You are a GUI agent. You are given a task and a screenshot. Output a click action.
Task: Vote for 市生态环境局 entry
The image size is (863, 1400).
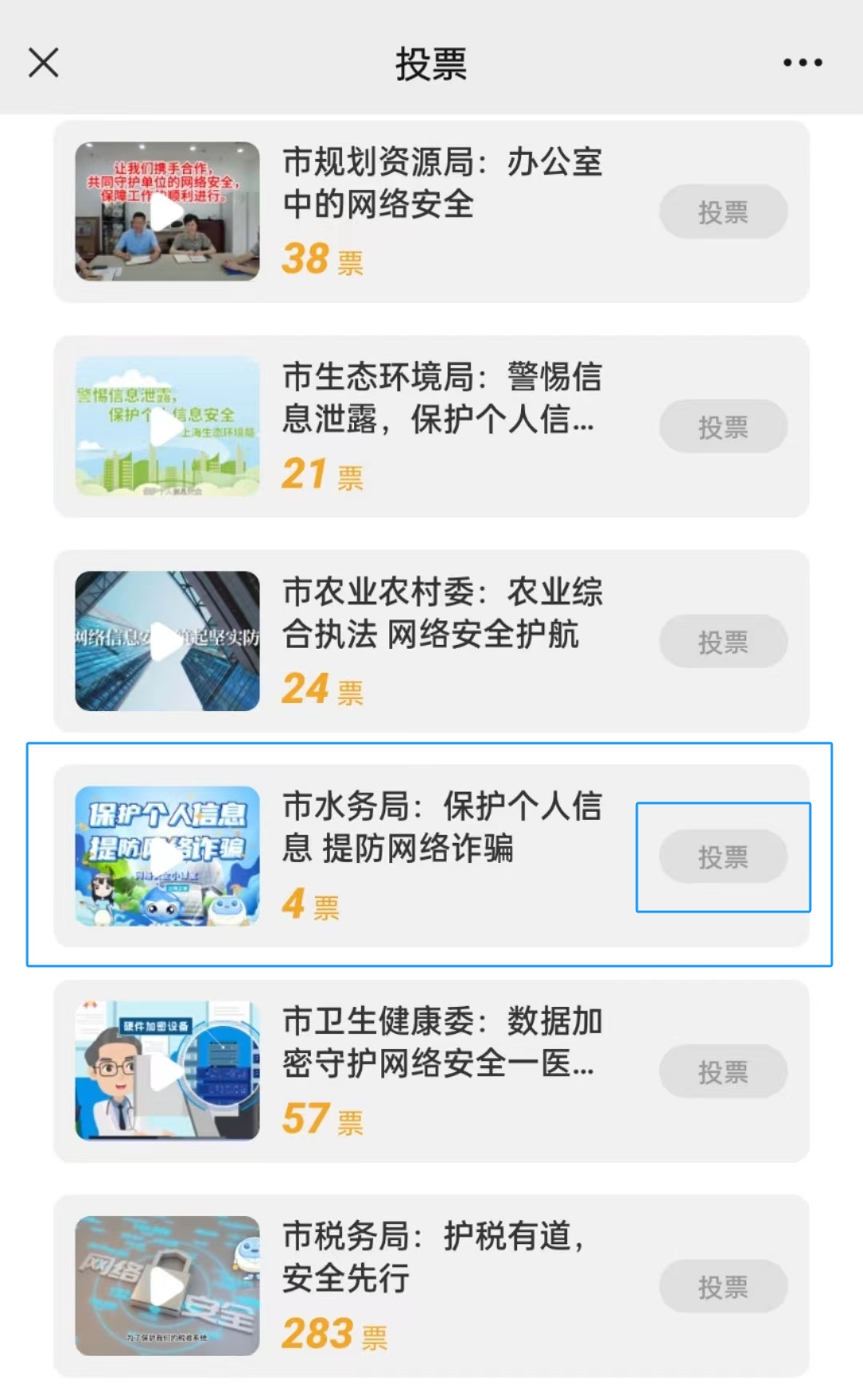(723, 427)
